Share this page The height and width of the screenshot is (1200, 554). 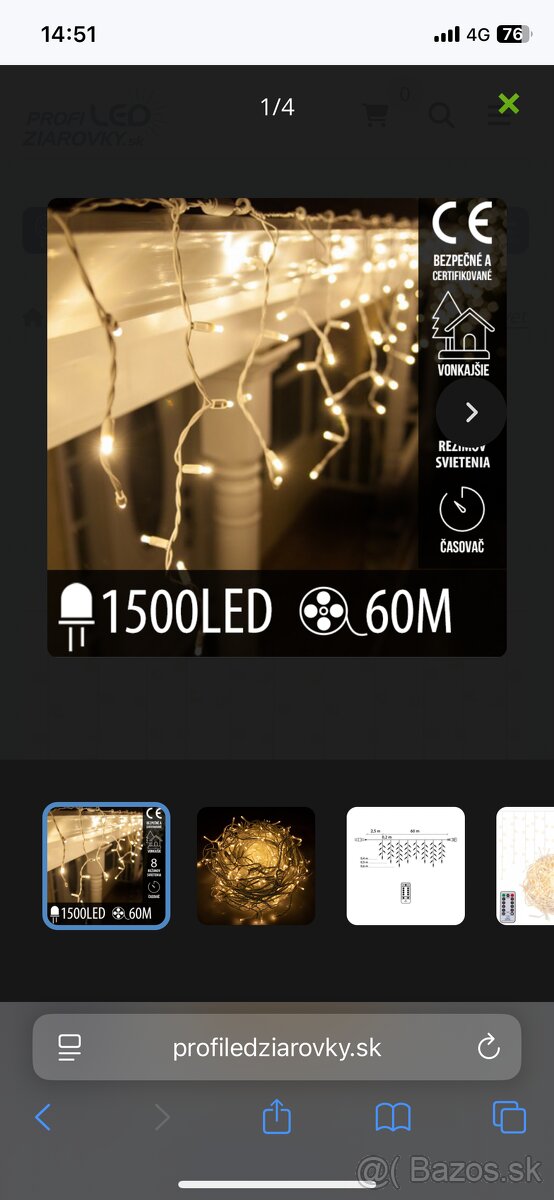click(x=277, y=1116)
